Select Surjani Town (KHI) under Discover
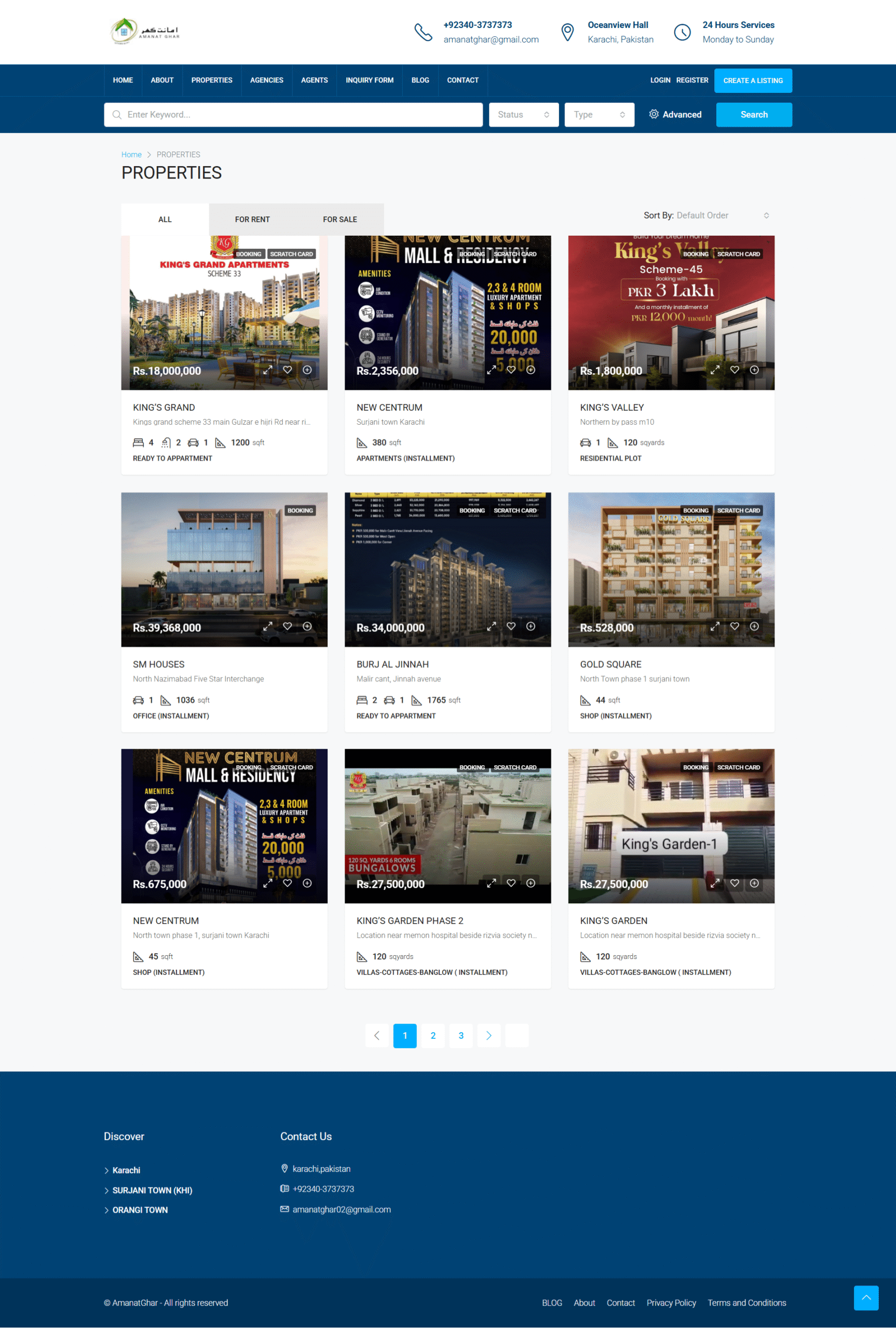This screenshot has width=896, height=1329. point(152,1190)
